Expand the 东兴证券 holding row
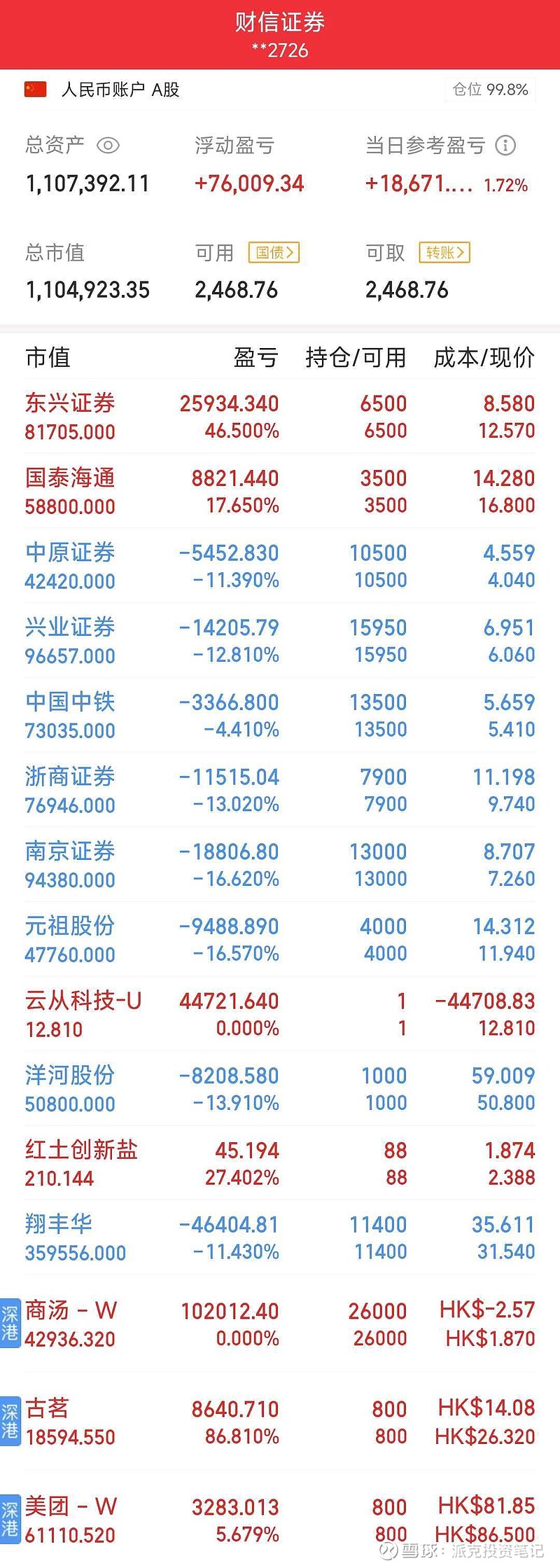 pyautogui.click(x=280, y=417)
